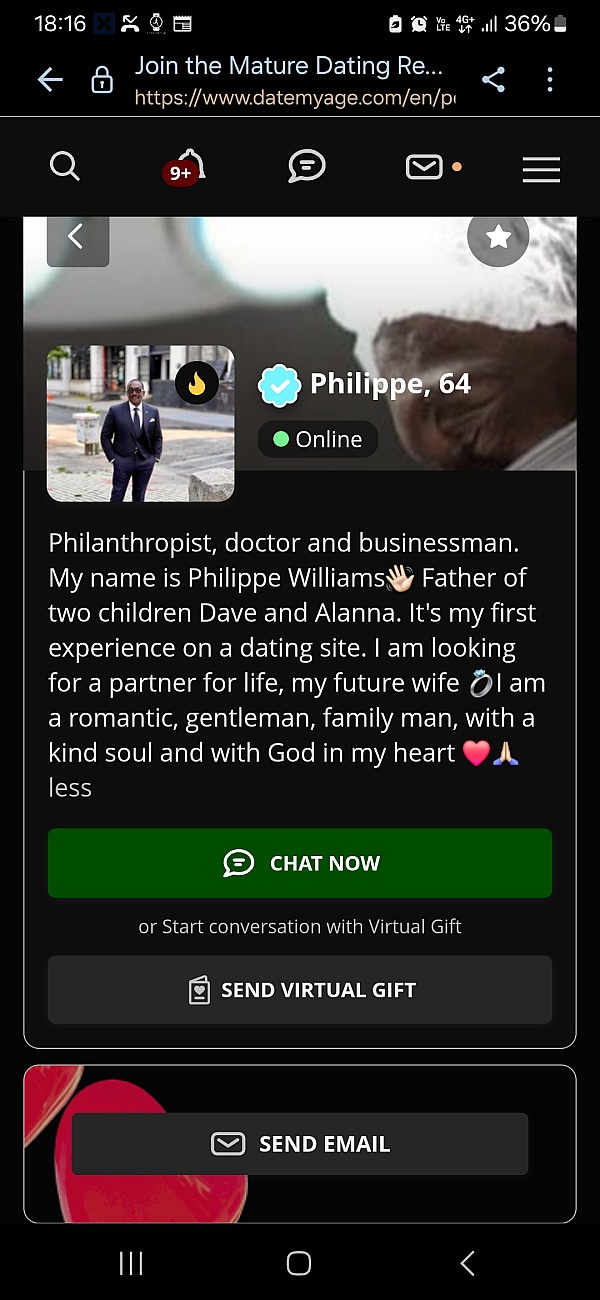Tap the URL address bar
This screenshot has height=1300, width=600.
(x=290, y=81)
